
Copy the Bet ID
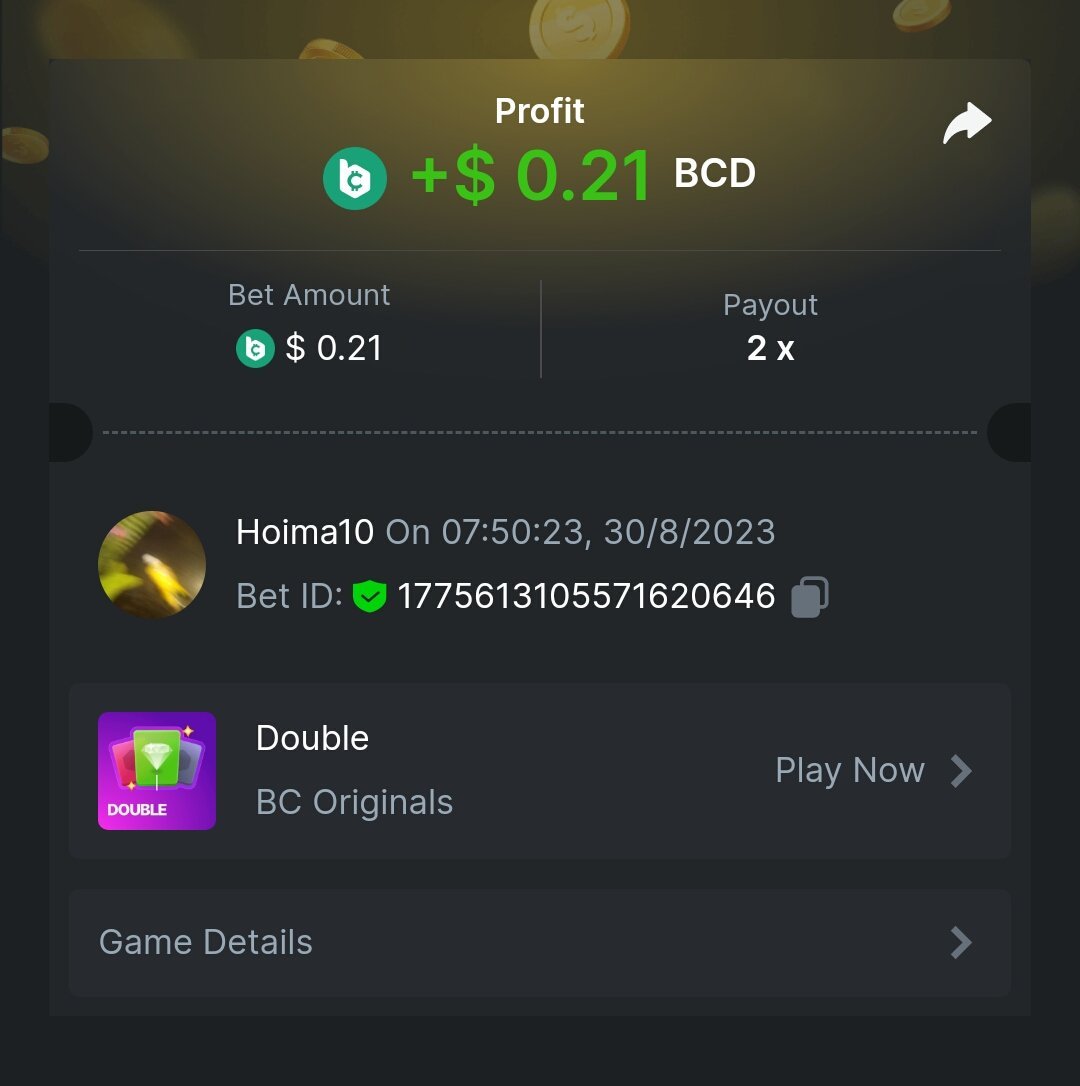[809, 597]
